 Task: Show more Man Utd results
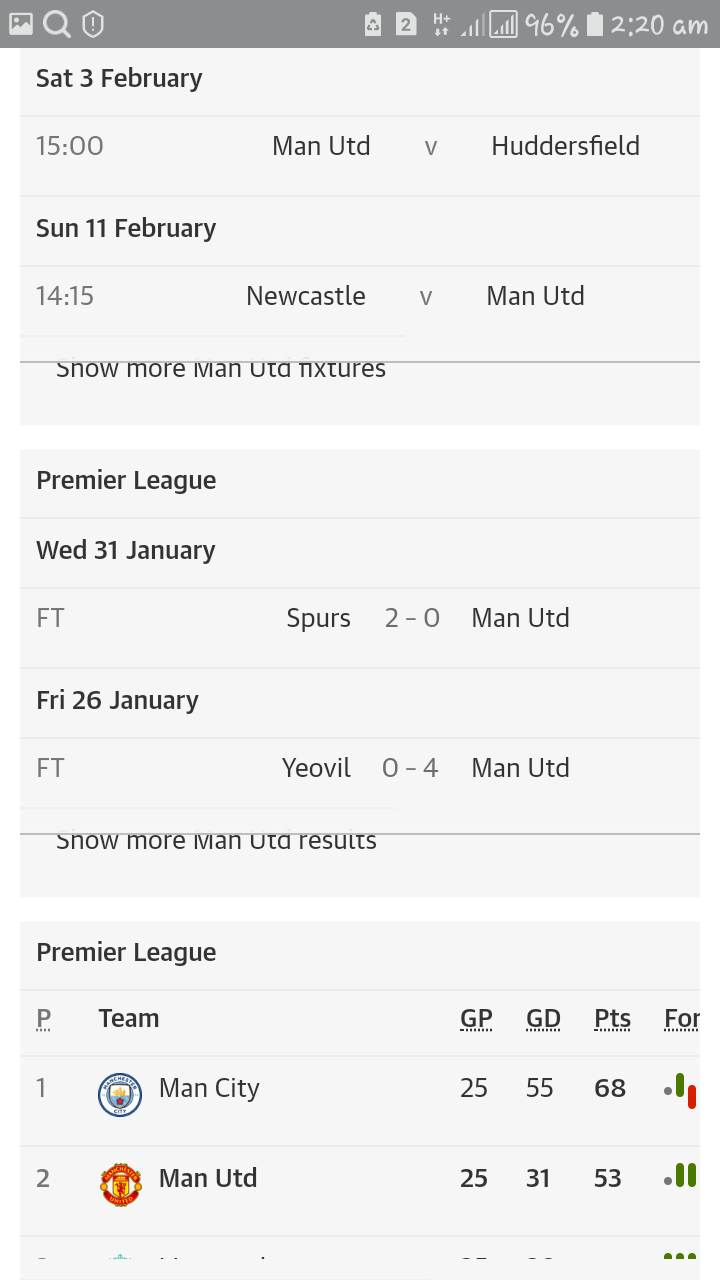tap(217, 841)
